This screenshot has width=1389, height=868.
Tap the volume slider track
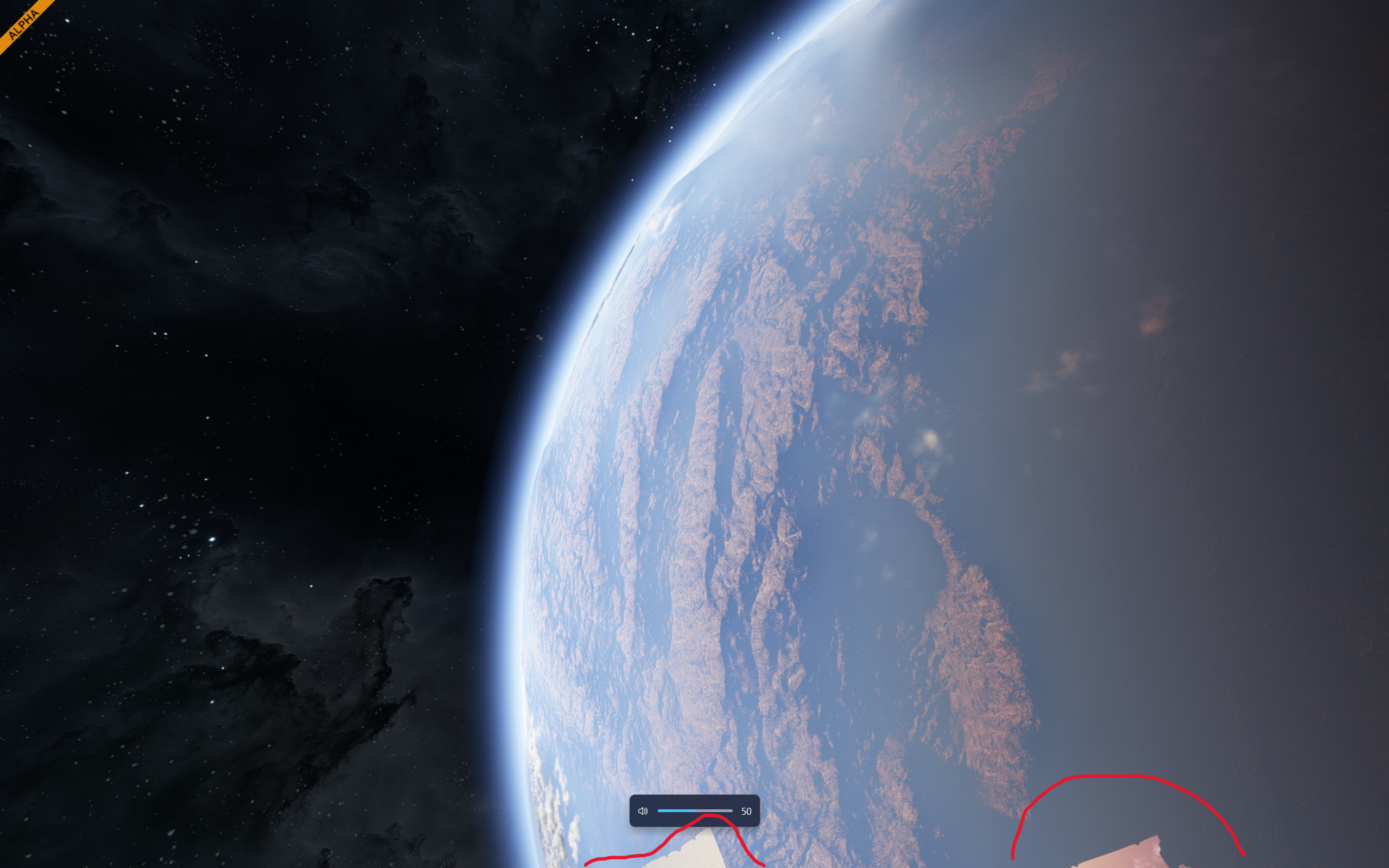pyautogui.click(x=695, y=810)
